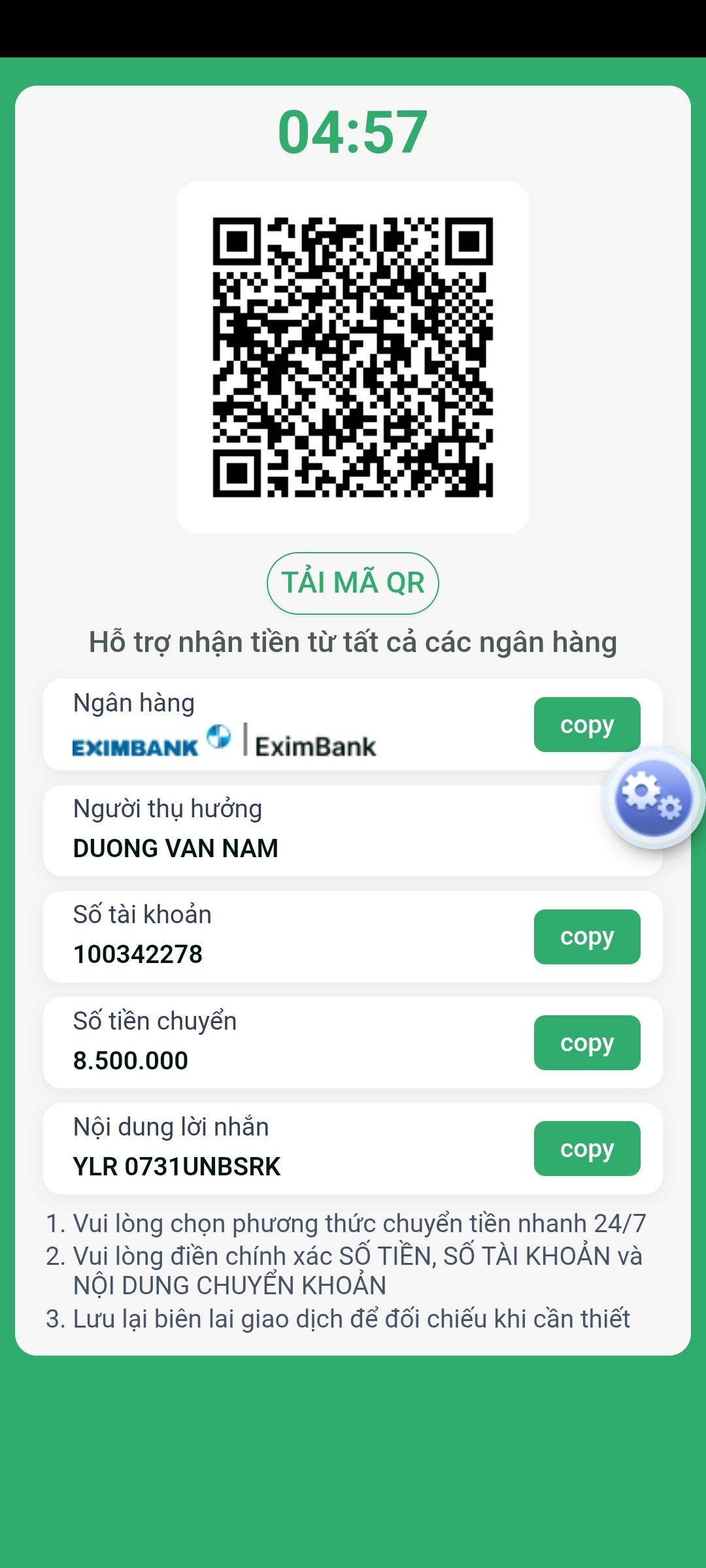Copy the Ngân hàng EximBank name

coord(587,725)
